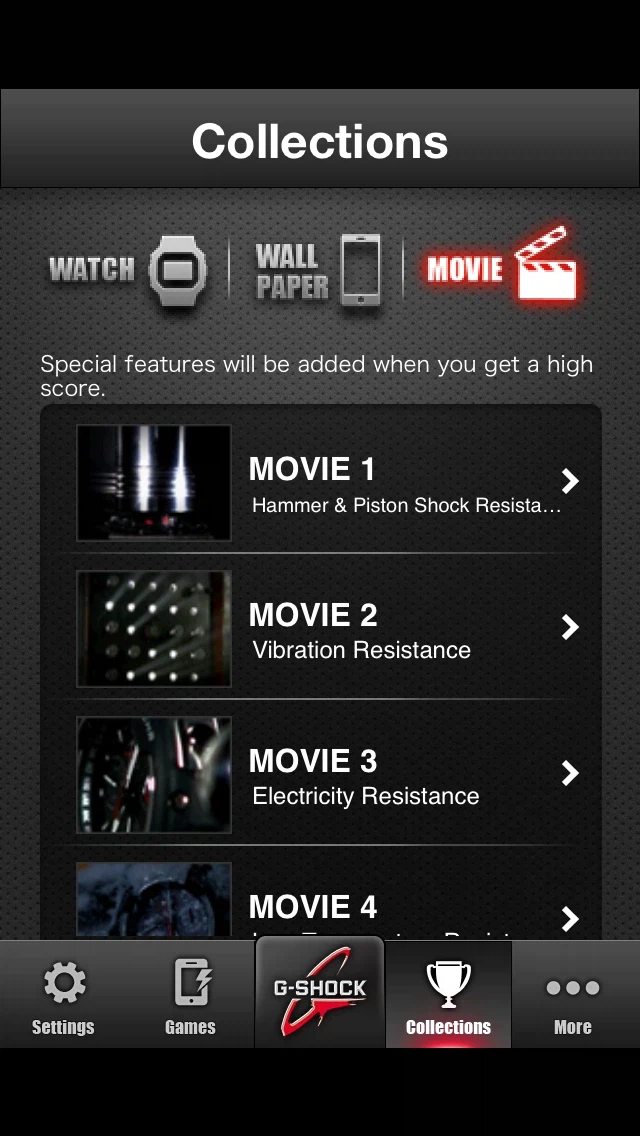This screenshot has width=640, height=1136.
Task: Open Movie 2 Vibration Resistance
Action: [x=330, y=629]
